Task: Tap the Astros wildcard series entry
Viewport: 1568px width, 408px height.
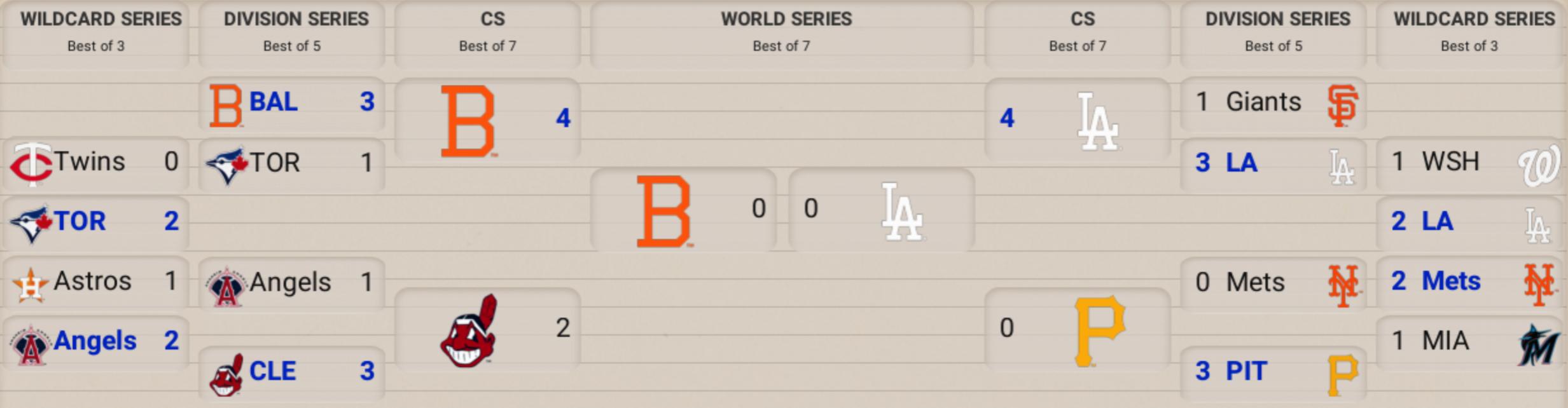Action: (x=95, y=282)
